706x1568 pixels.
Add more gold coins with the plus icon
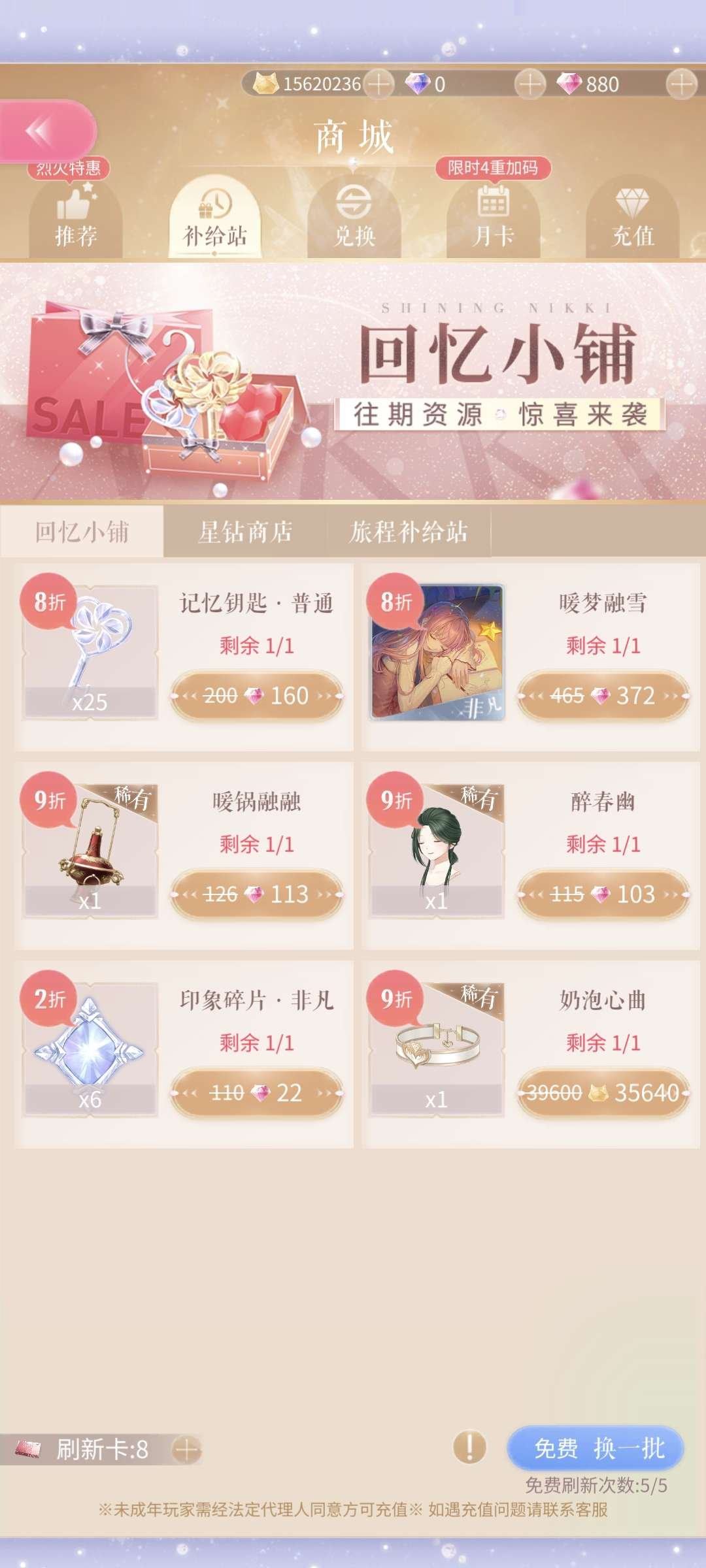tap(378, 84)
